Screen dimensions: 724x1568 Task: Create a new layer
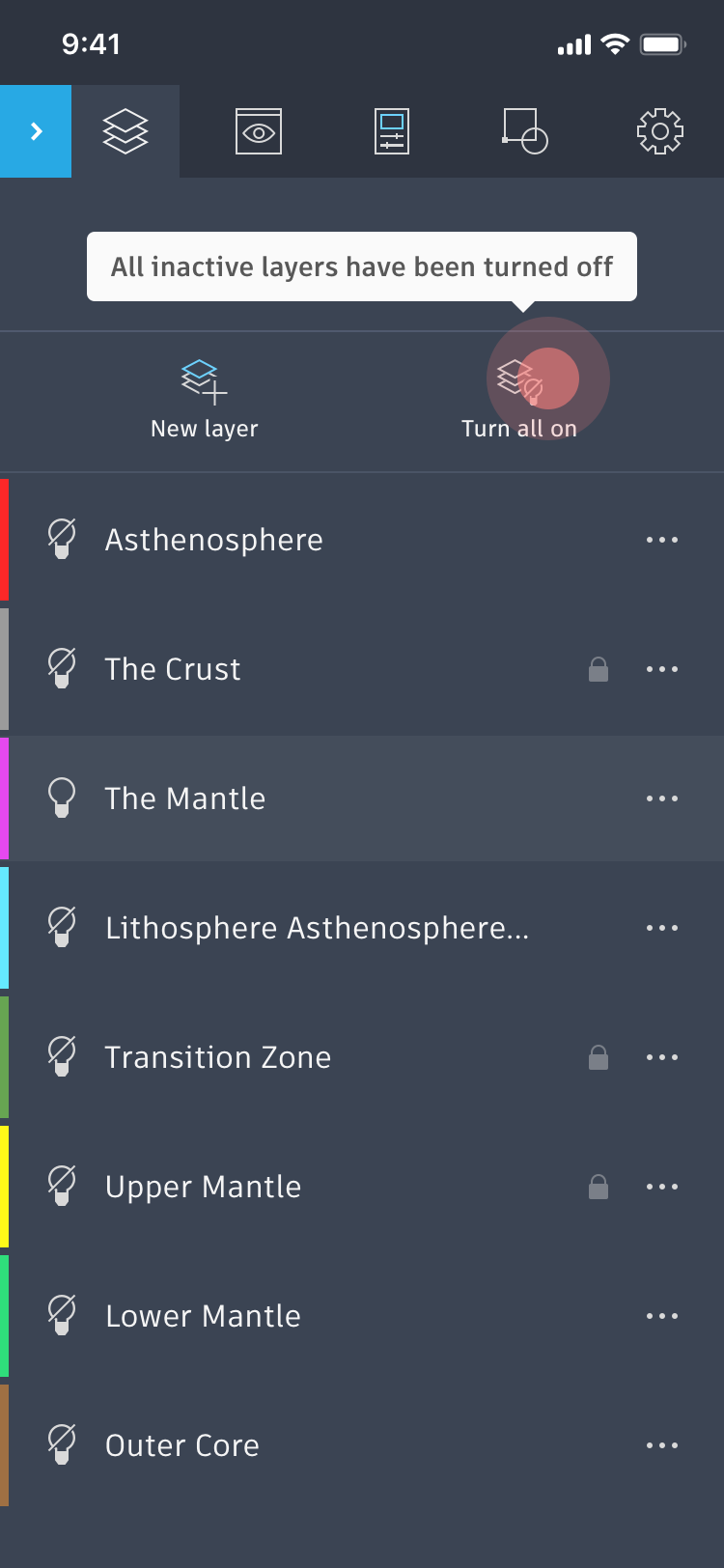(205, 399)
